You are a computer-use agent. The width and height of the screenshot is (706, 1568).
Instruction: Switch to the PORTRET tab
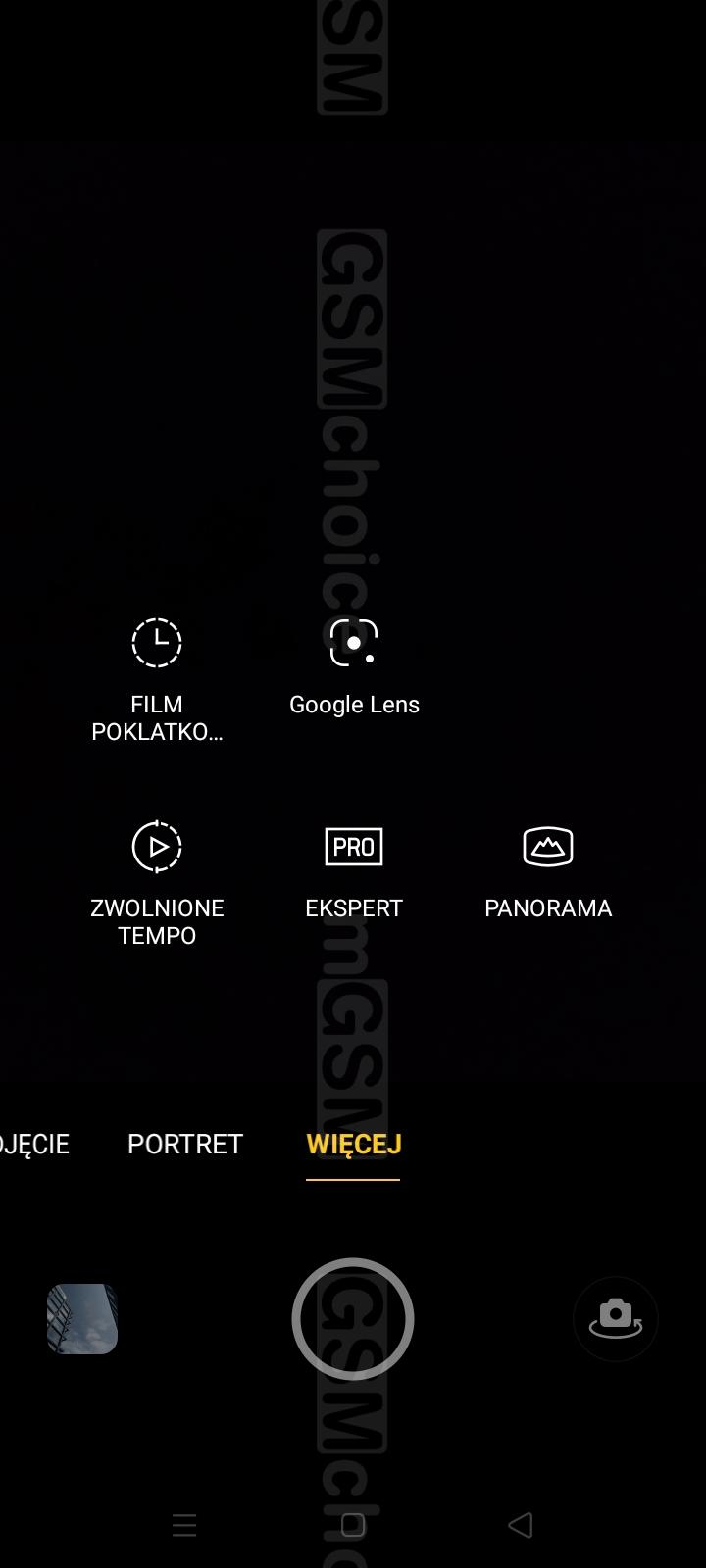click(185, 1144)
